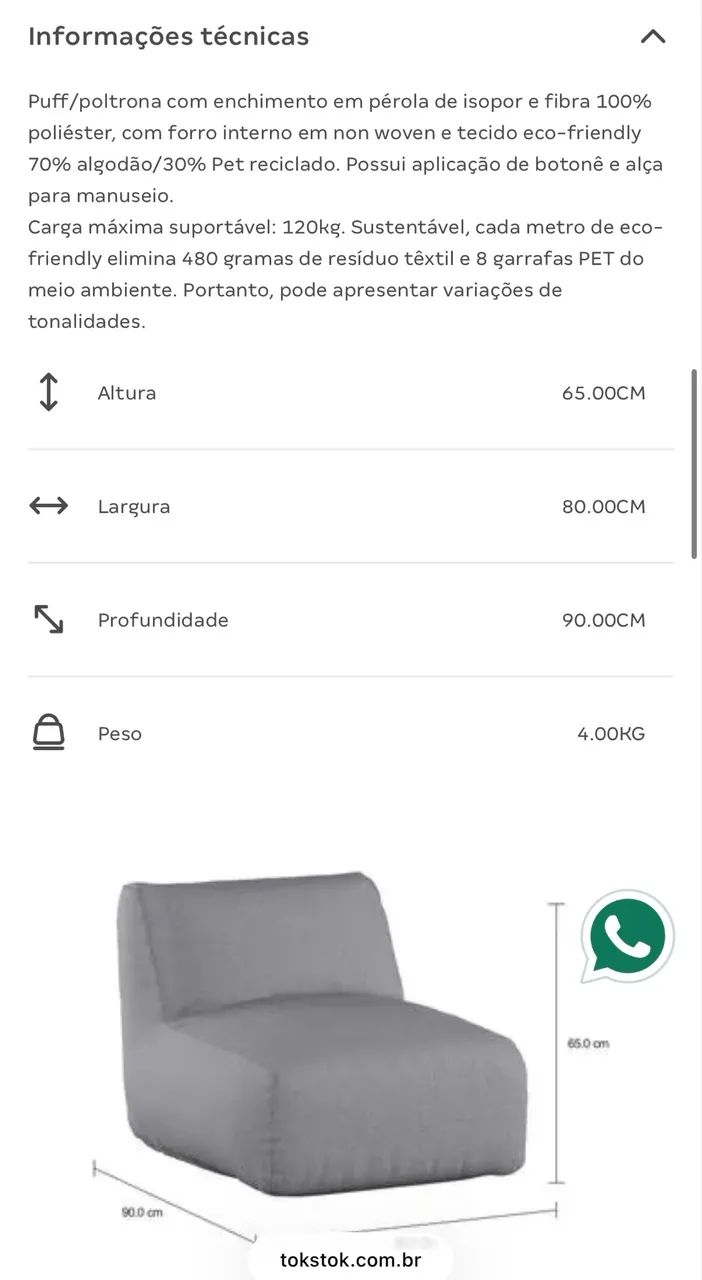Collapse the Informações técnicas section
The height and width of the screenshot is (1280, 702).
pyautogui.click(x=652, y=37)
